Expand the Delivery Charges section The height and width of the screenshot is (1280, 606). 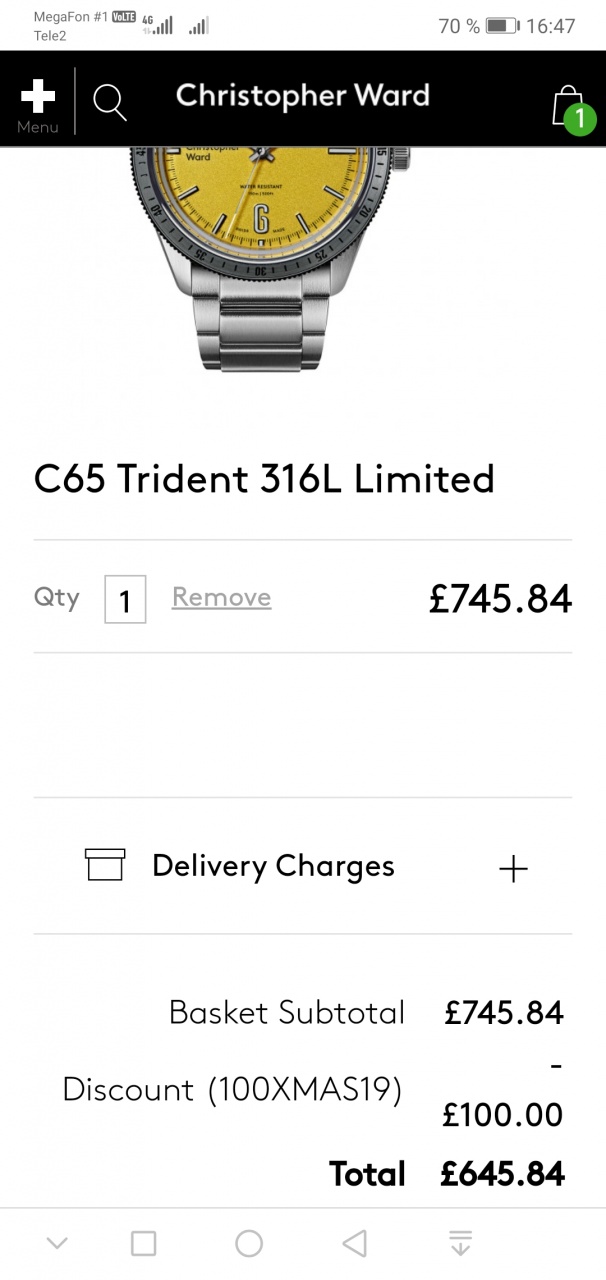[512, 868]
